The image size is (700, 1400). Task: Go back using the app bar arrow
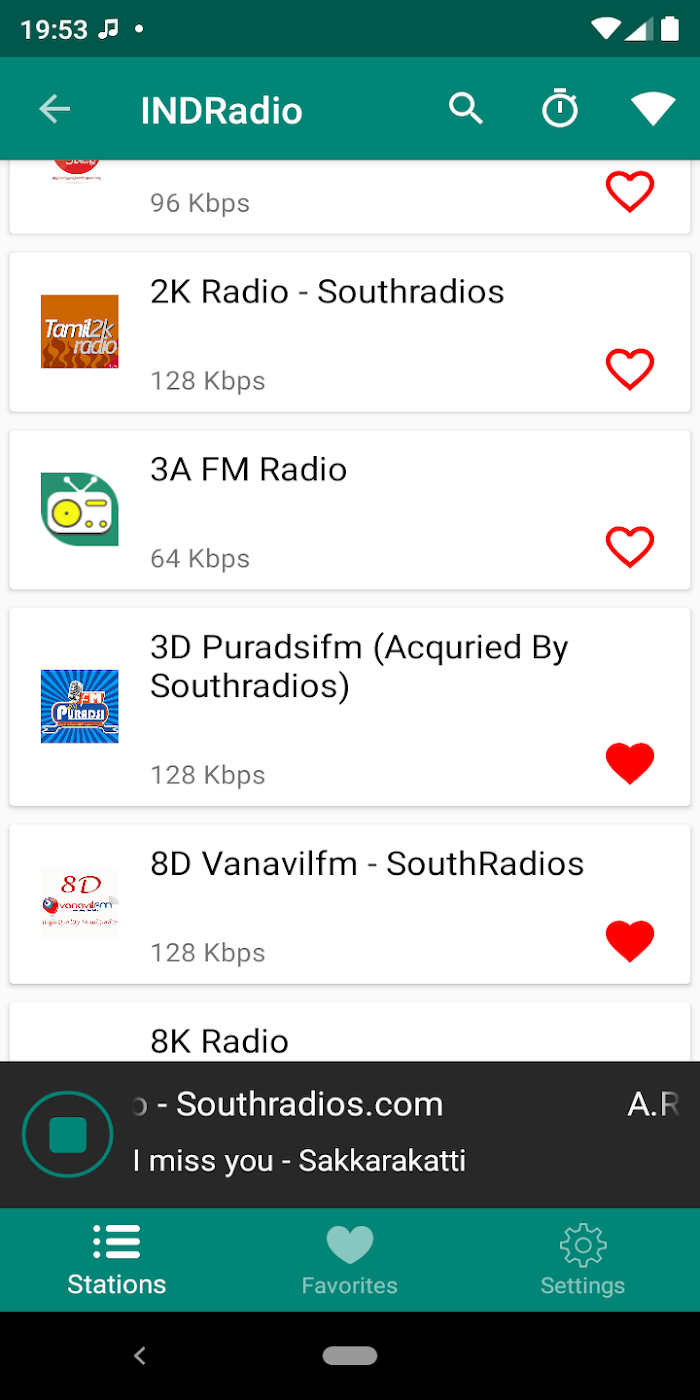pos(55,109)
